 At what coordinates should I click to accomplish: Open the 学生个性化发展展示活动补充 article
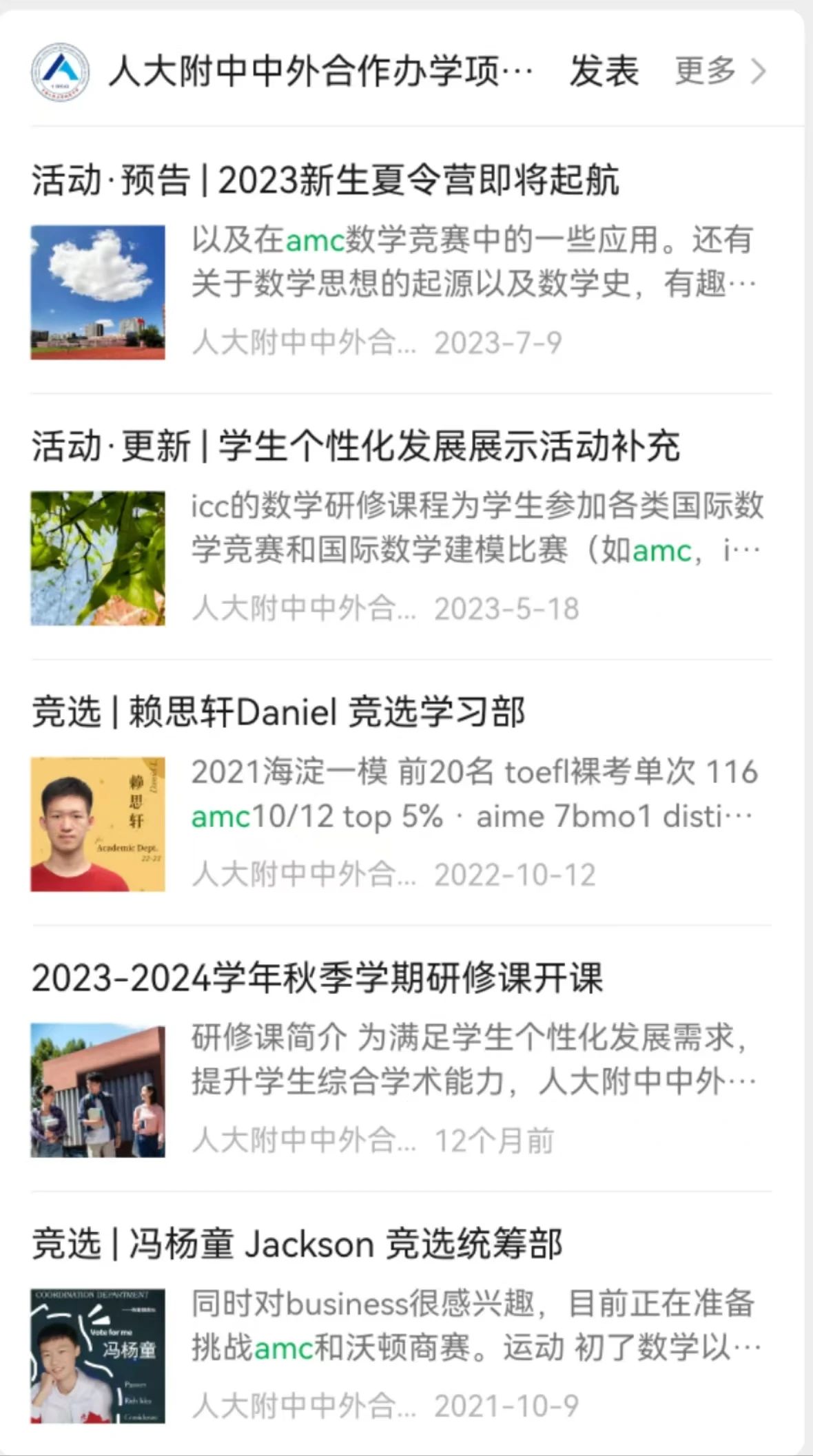[x=356, y=446]
